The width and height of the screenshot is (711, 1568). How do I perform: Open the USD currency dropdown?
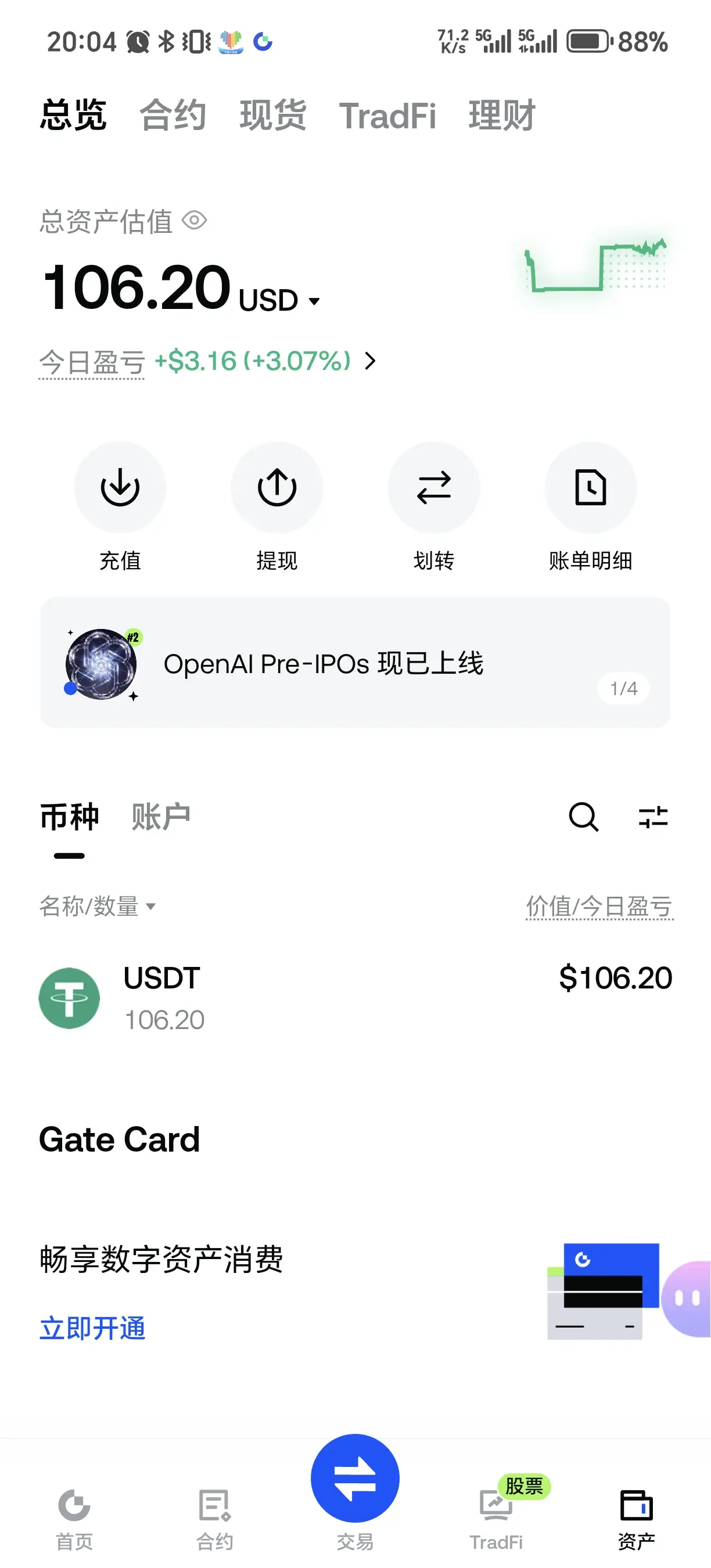tap(279, 300)
